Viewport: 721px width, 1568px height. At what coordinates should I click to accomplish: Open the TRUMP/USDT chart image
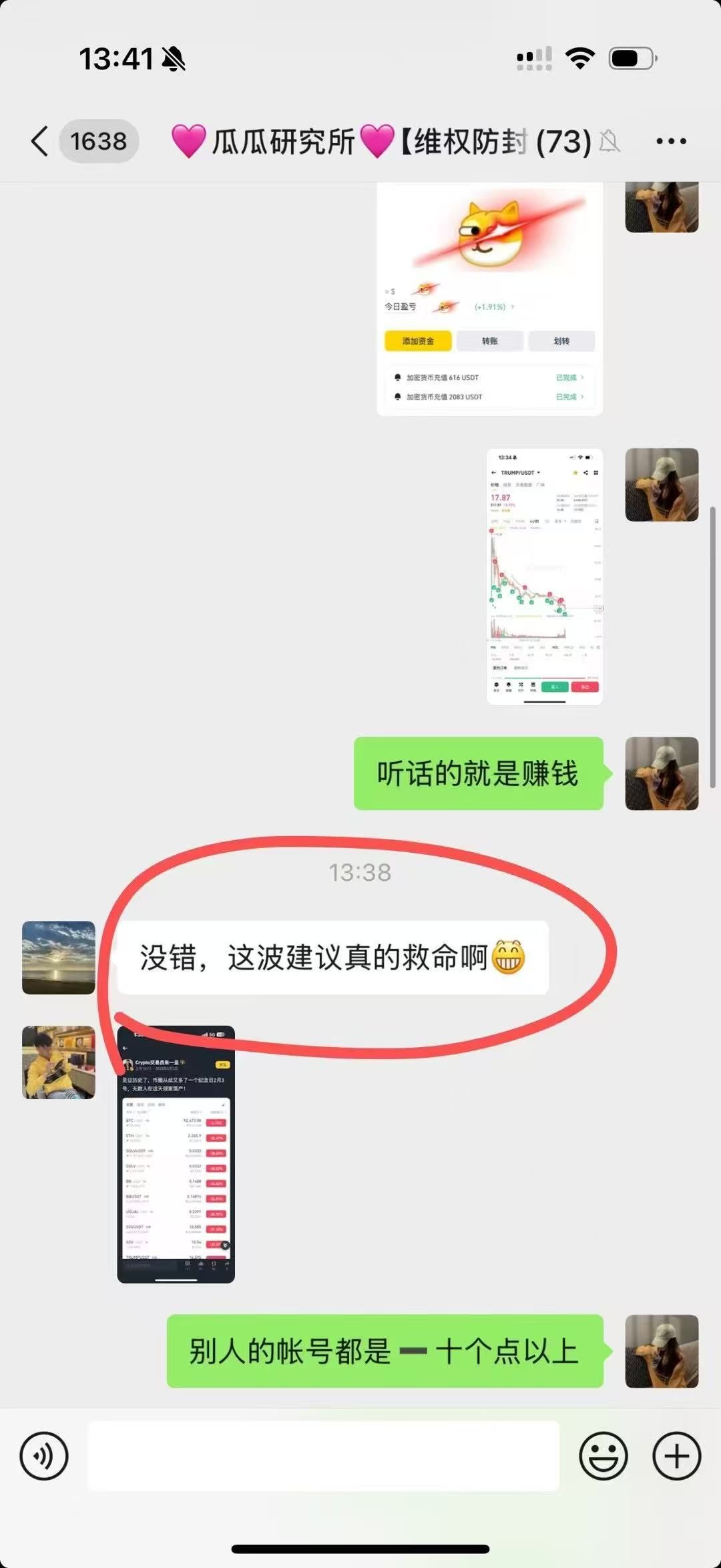(x=544, y=576)
